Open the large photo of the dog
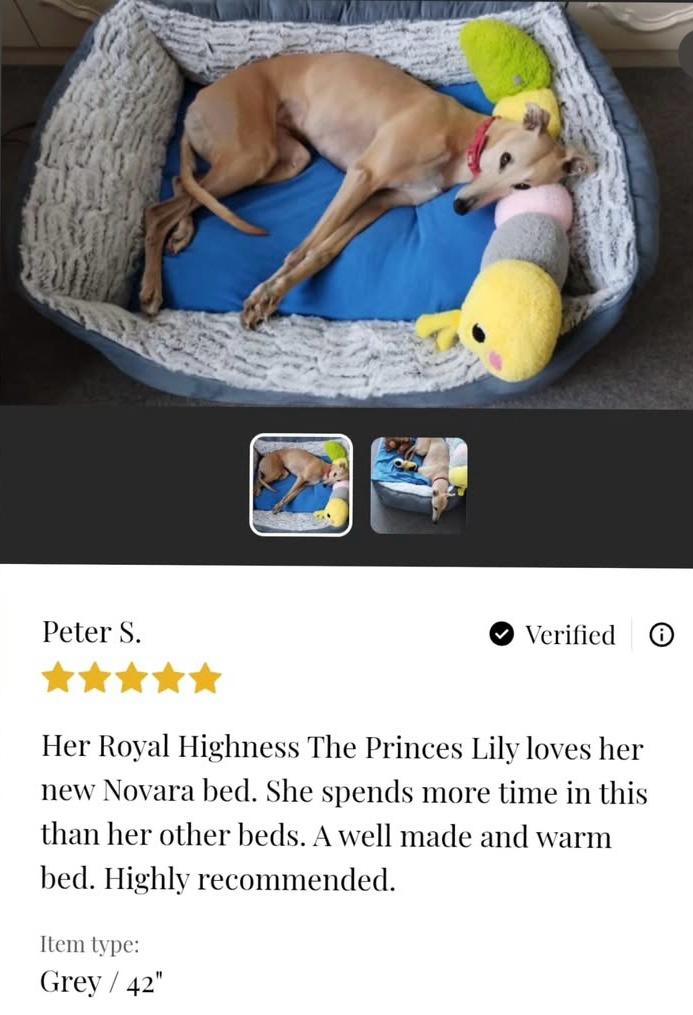The height and width of the screenshot is (1015, 693). coord(346,200)
